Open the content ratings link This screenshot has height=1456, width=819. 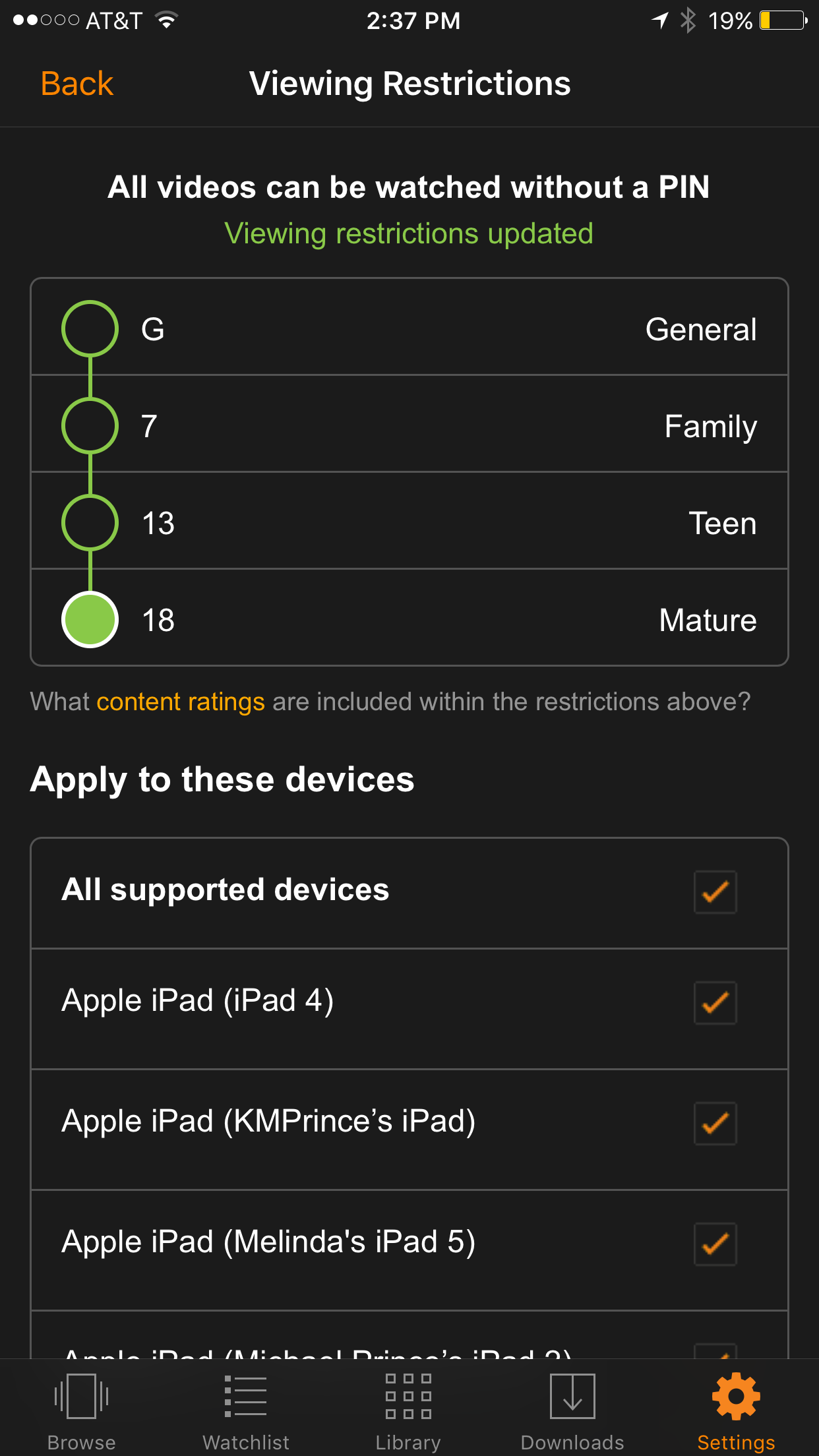(x=180, y=702)
